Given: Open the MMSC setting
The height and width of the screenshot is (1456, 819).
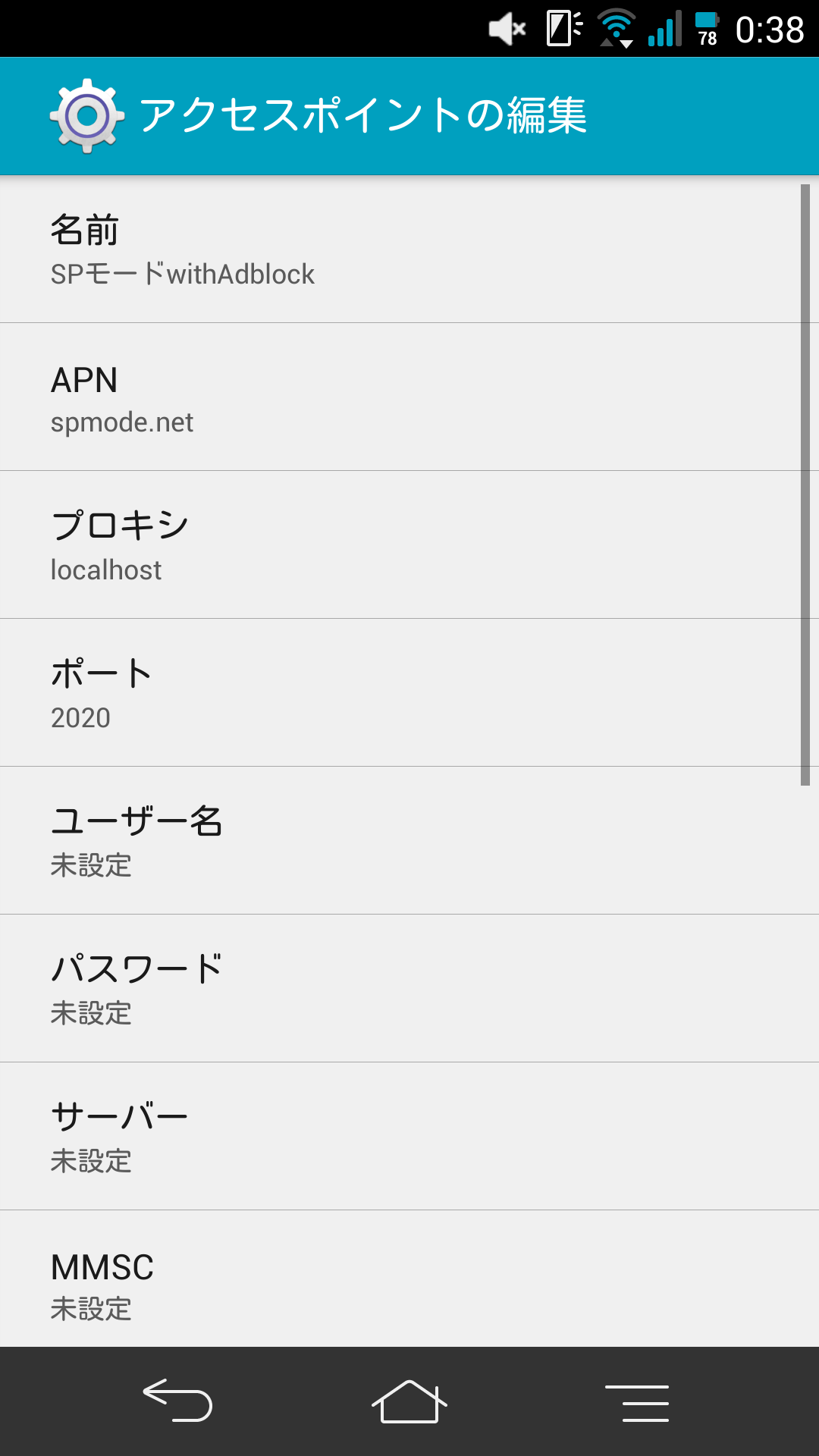Looking at the screenshot, I should 409,1279.
